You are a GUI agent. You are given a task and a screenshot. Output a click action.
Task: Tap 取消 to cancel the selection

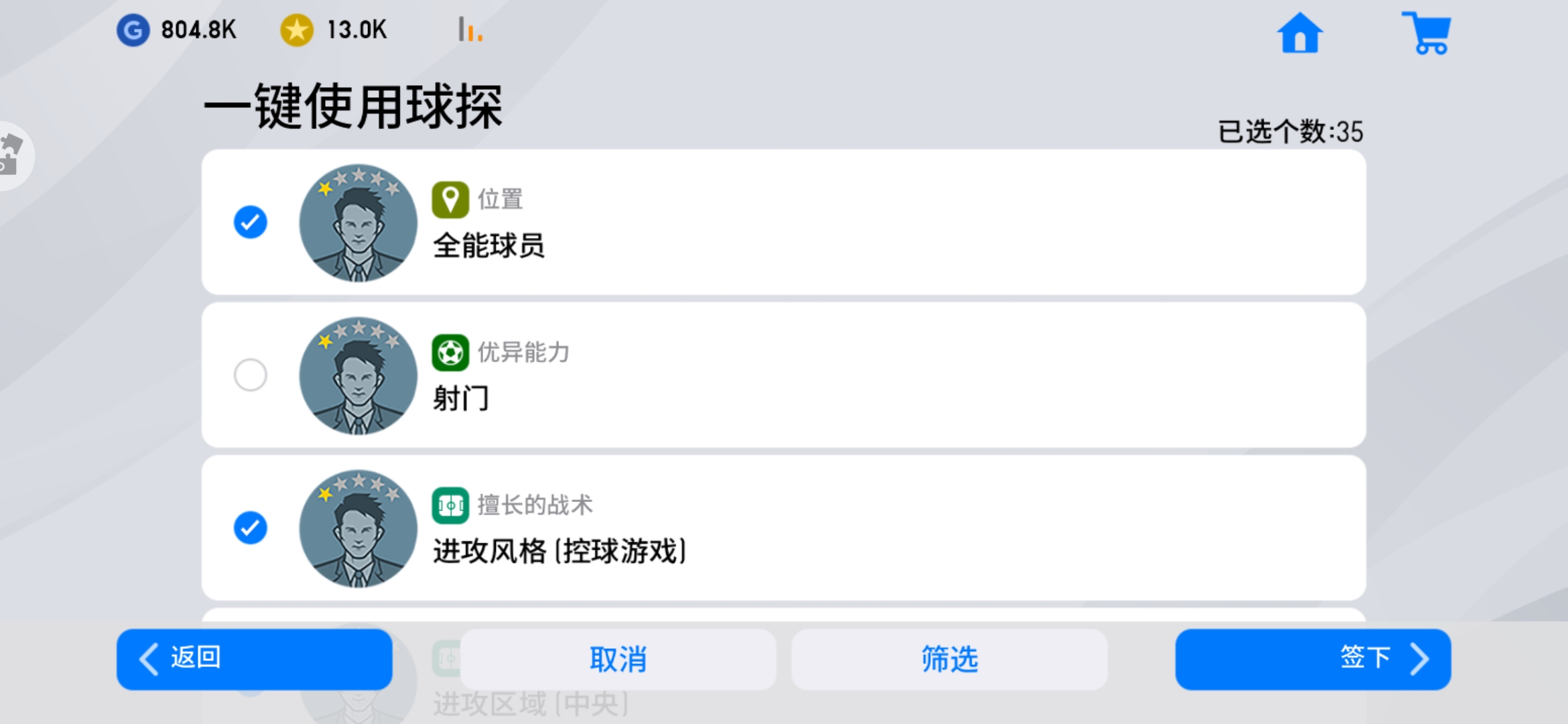point(617,659)
